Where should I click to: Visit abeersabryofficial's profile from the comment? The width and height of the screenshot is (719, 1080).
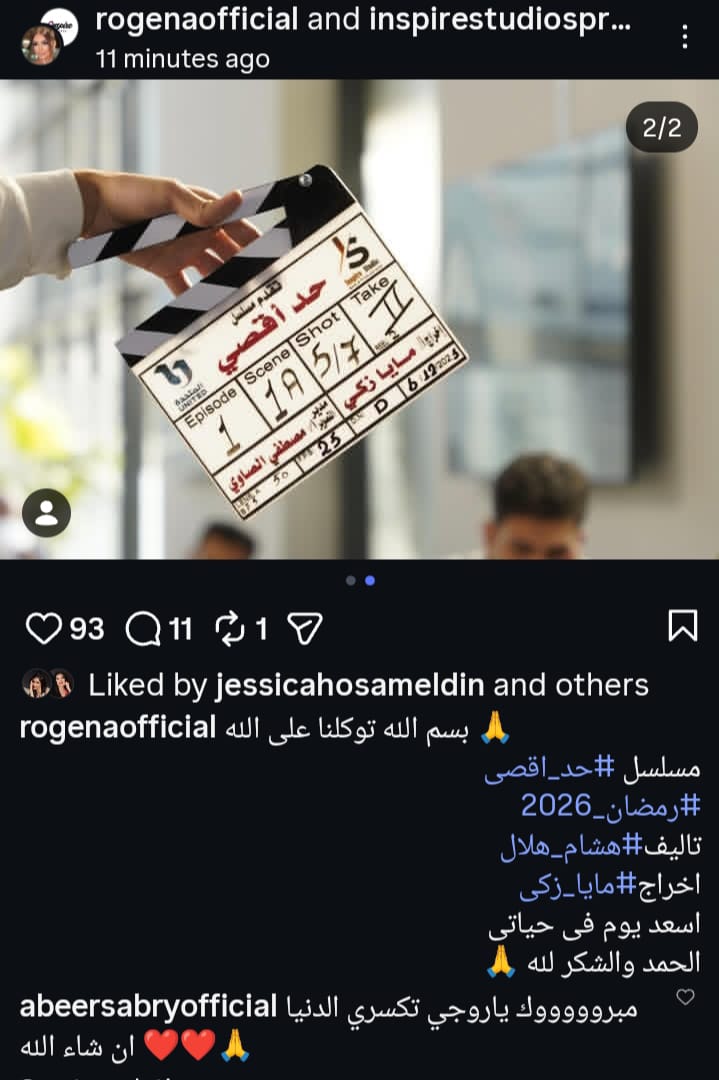[x=147, y=1007]
